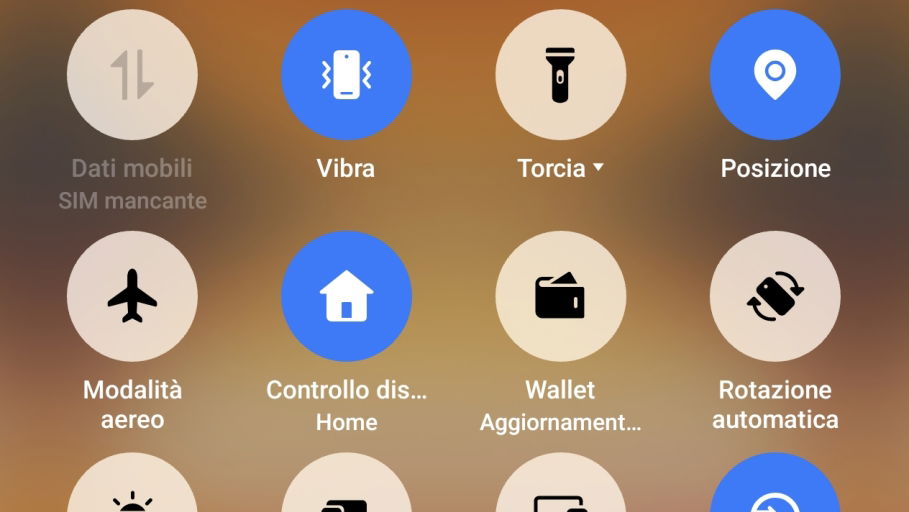Screen dimensions: 909x512
Task: Tap the Dati mobili tile
Action: [x=132, y=75]
